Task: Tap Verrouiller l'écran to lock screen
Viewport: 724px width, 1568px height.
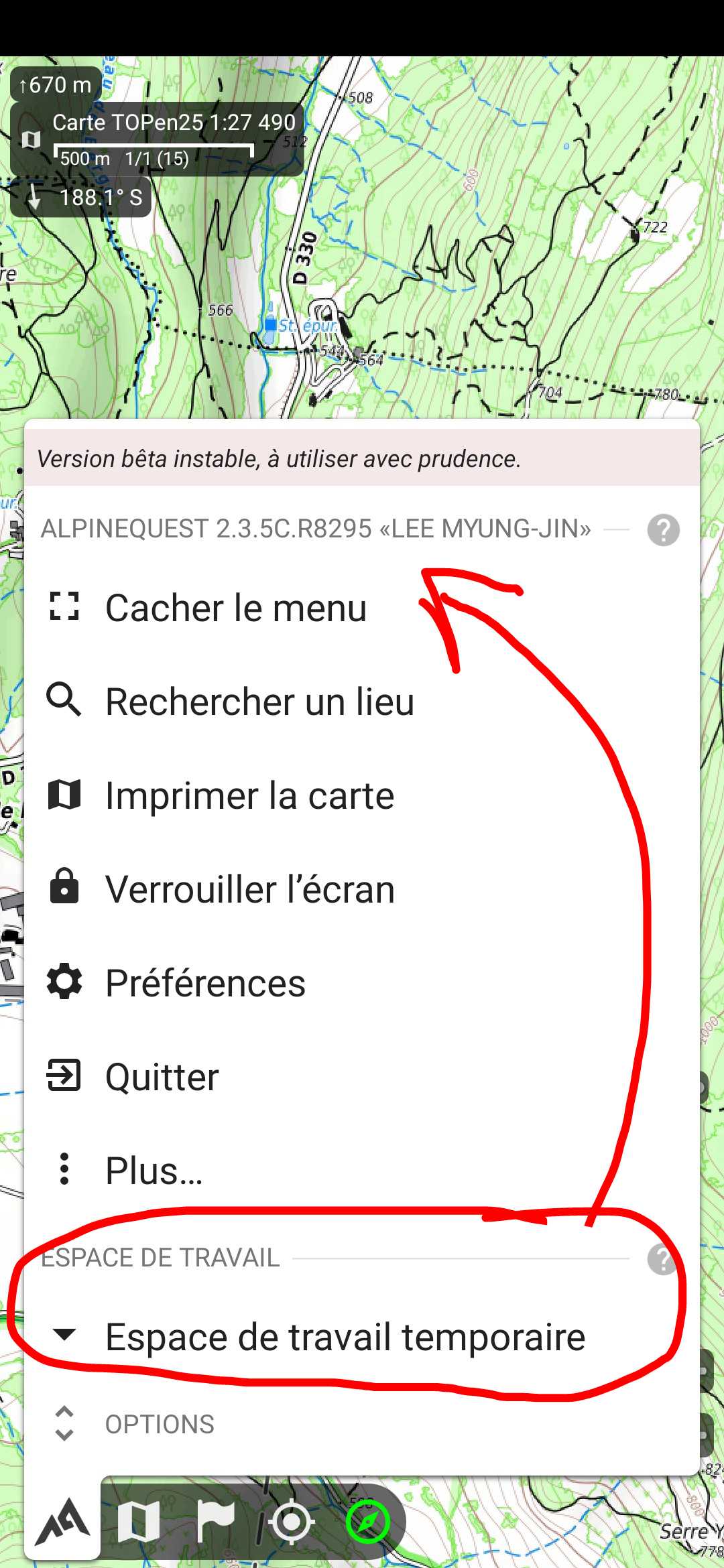Action: (x=249, y=889)
